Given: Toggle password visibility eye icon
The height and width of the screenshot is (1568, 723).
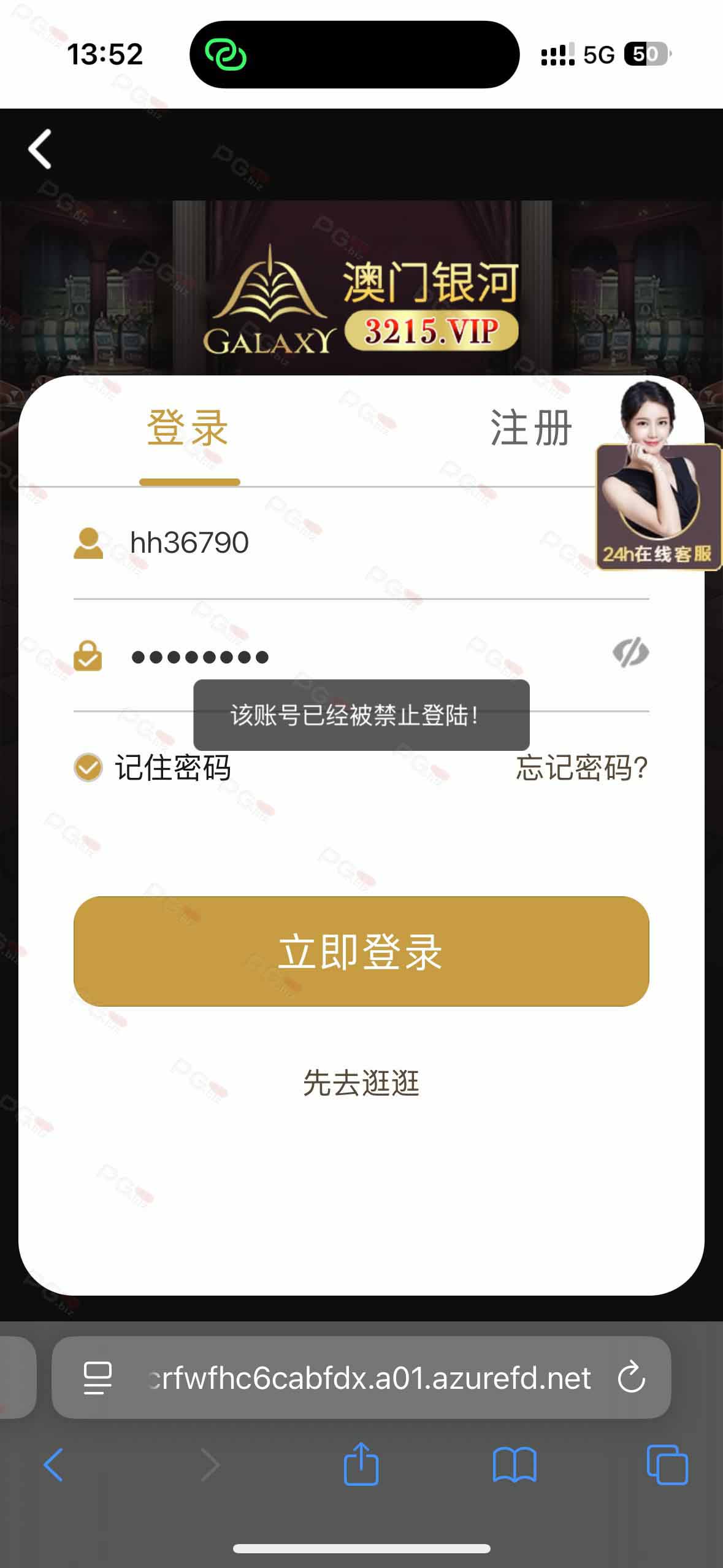Looking at the screenshot, I should point(630,652).
